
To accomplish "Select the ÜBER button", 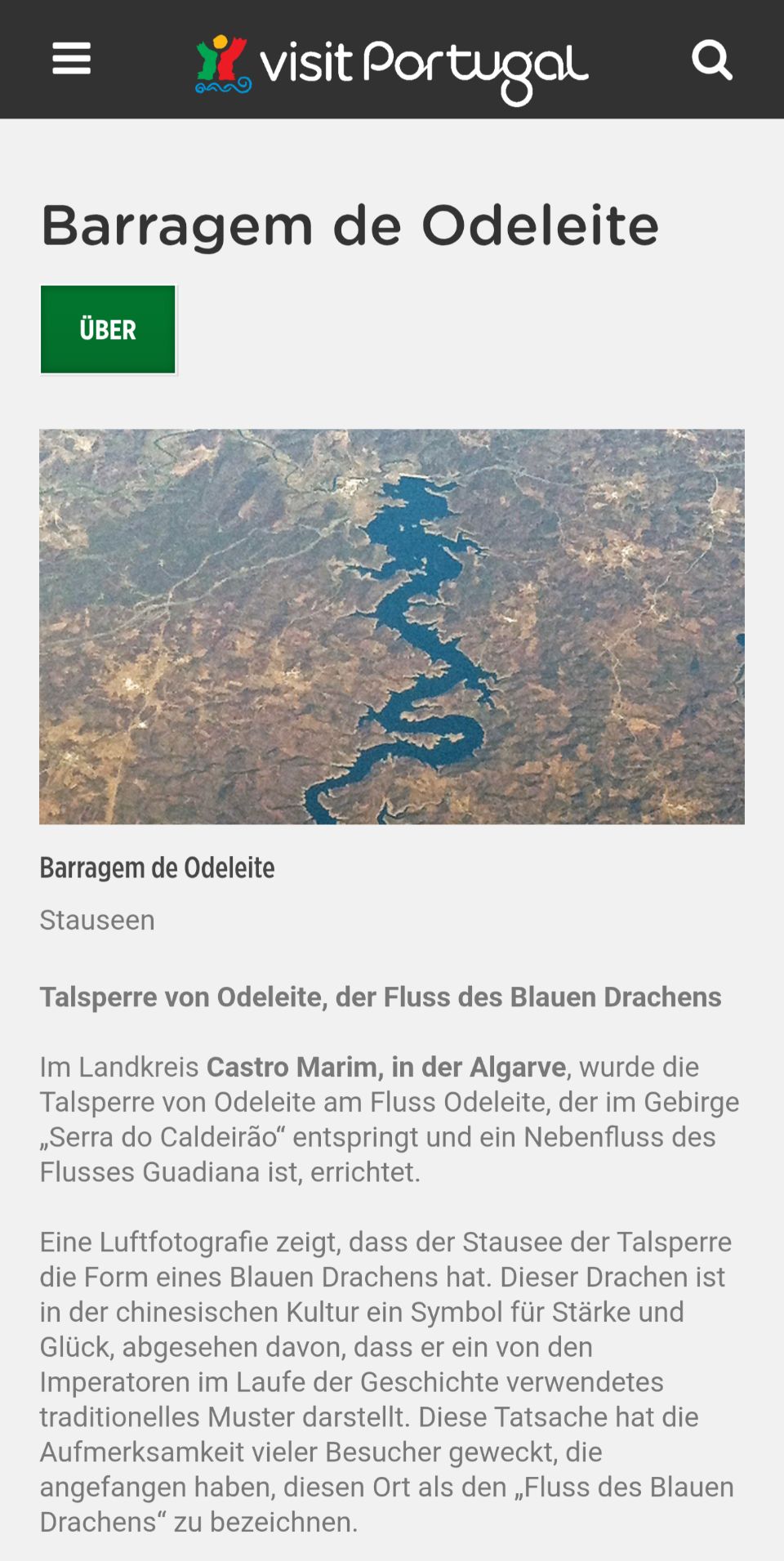I will click(108, 329).
